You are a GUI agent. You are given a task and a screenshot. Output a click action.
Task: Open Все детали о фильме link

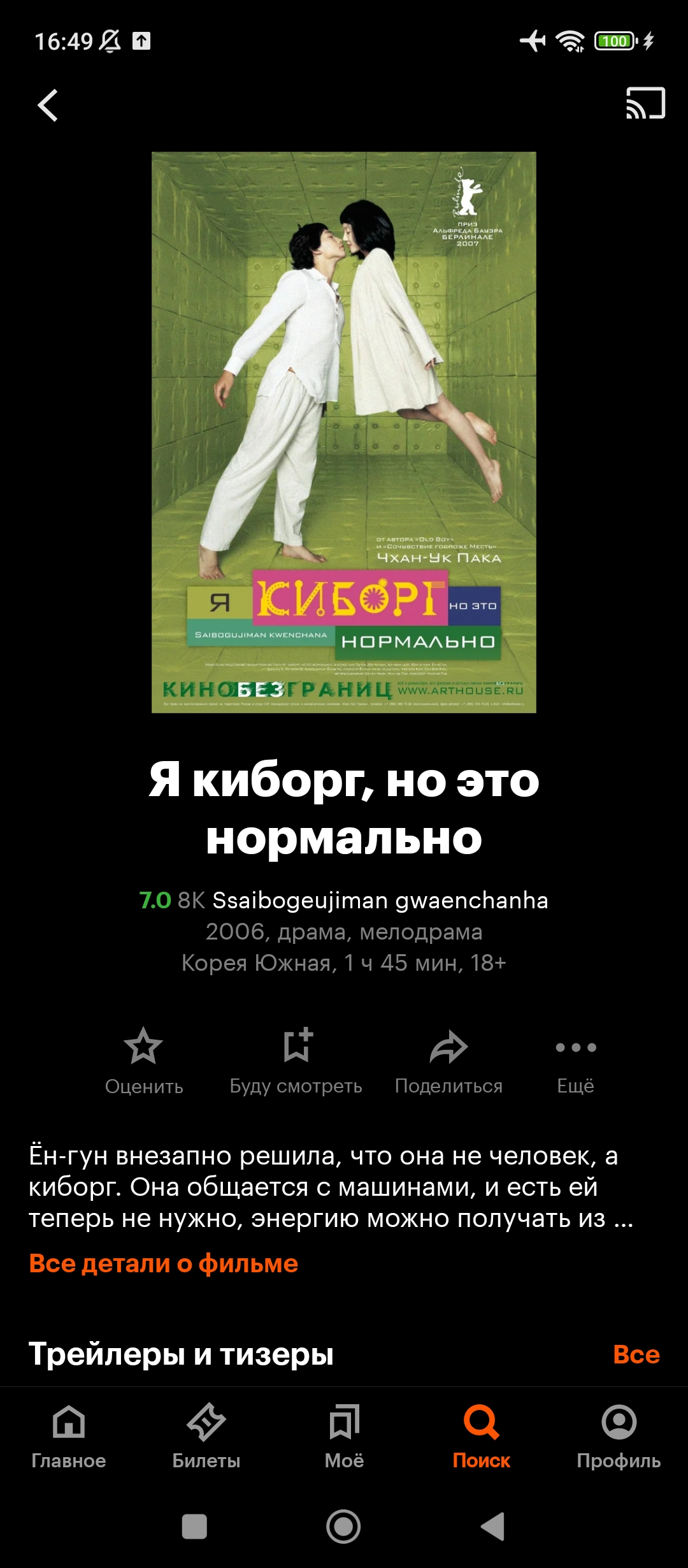point(164,1263)
